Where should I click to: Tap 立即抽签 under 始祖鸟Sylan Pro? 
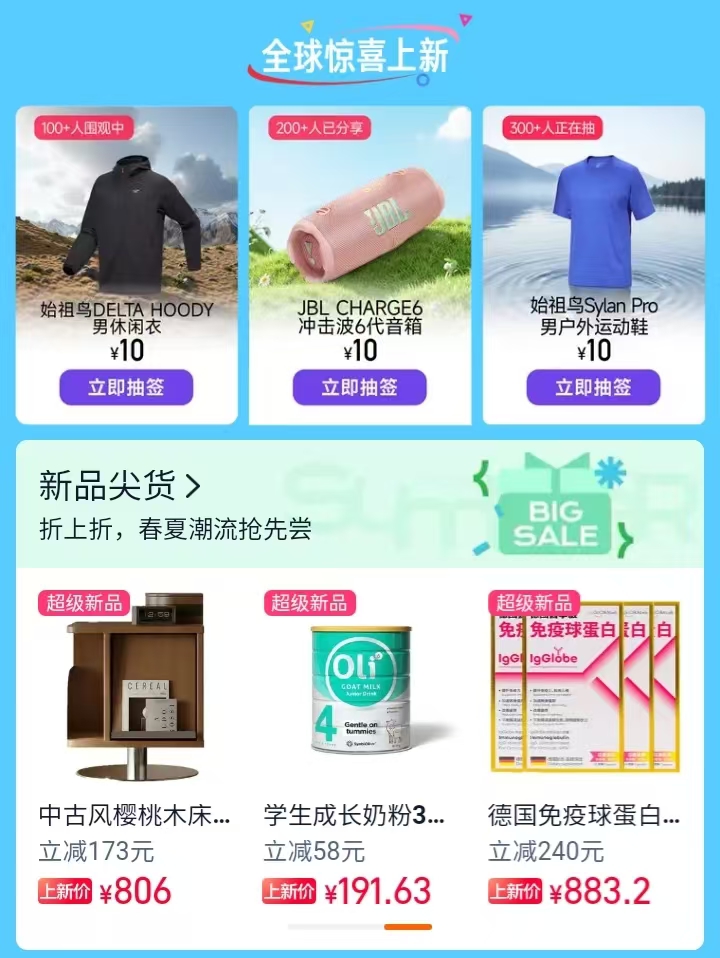pyautogui.click(x=593, y=387)
